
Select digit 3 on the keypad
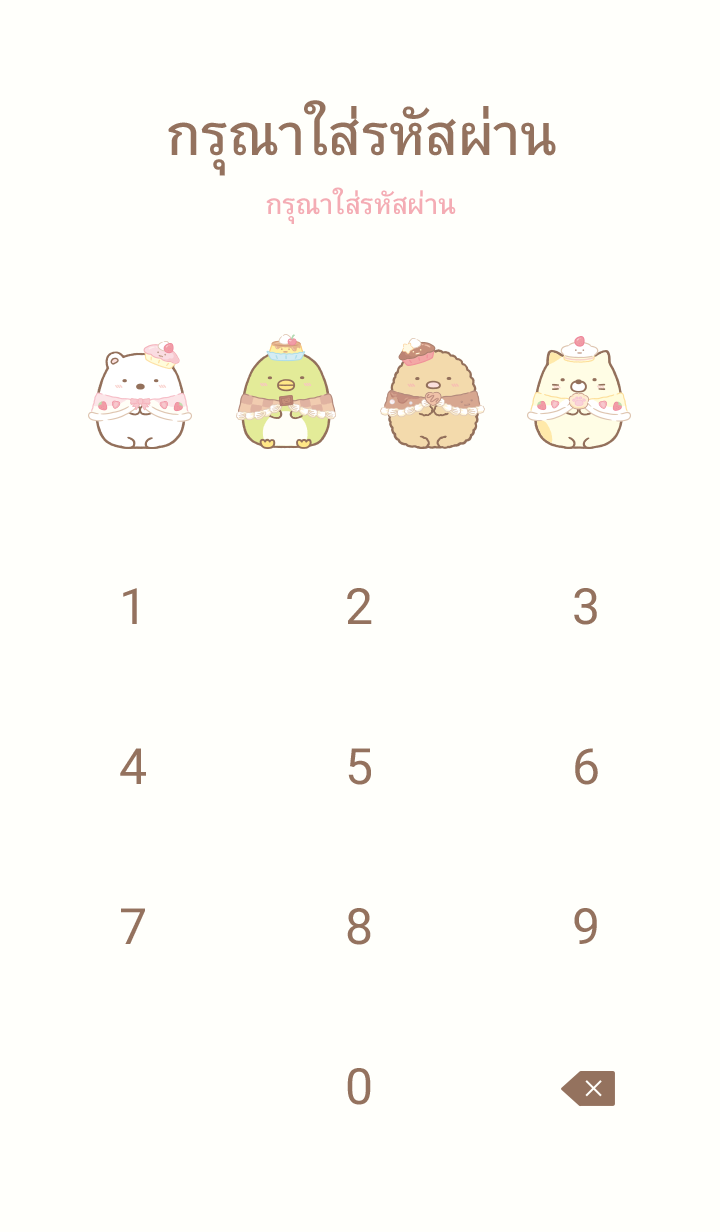[586, 608]
